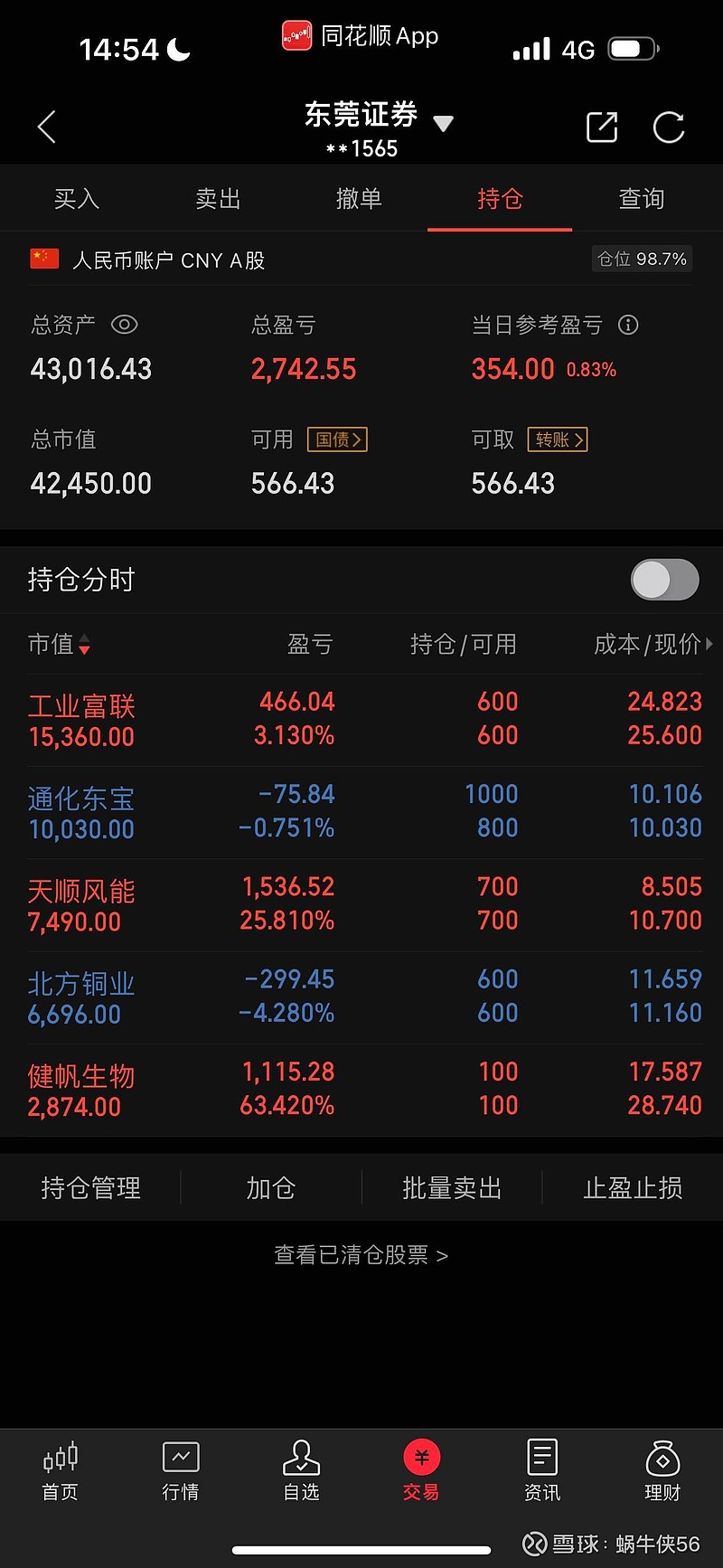Screen dimensions: 723x1568
Task: Tap the refresh icon at top right
Action: tap(669, 127)
